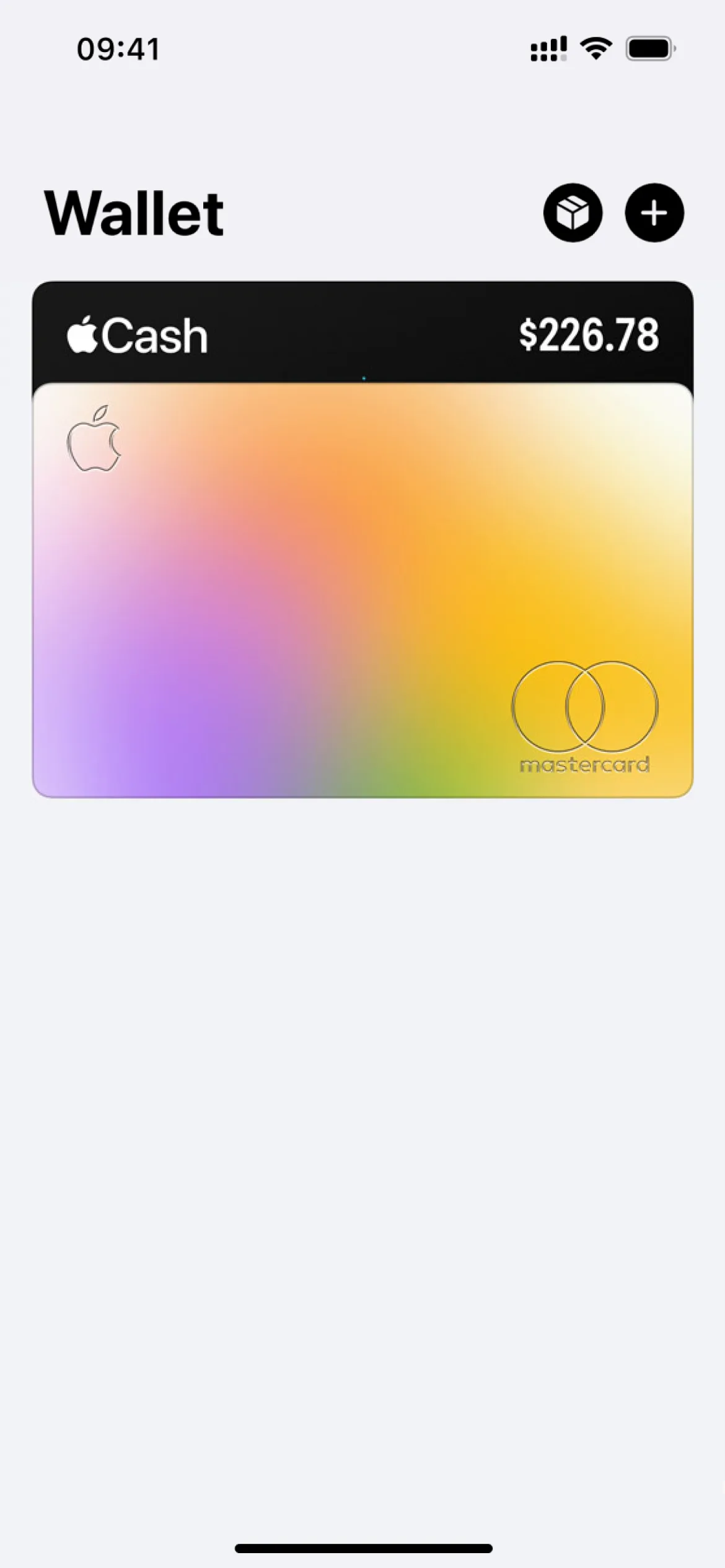Image resolution: width=725 pixels, height=1568 pixels.
Task: Add a new card with the plus button
Action: pos(654,212)
